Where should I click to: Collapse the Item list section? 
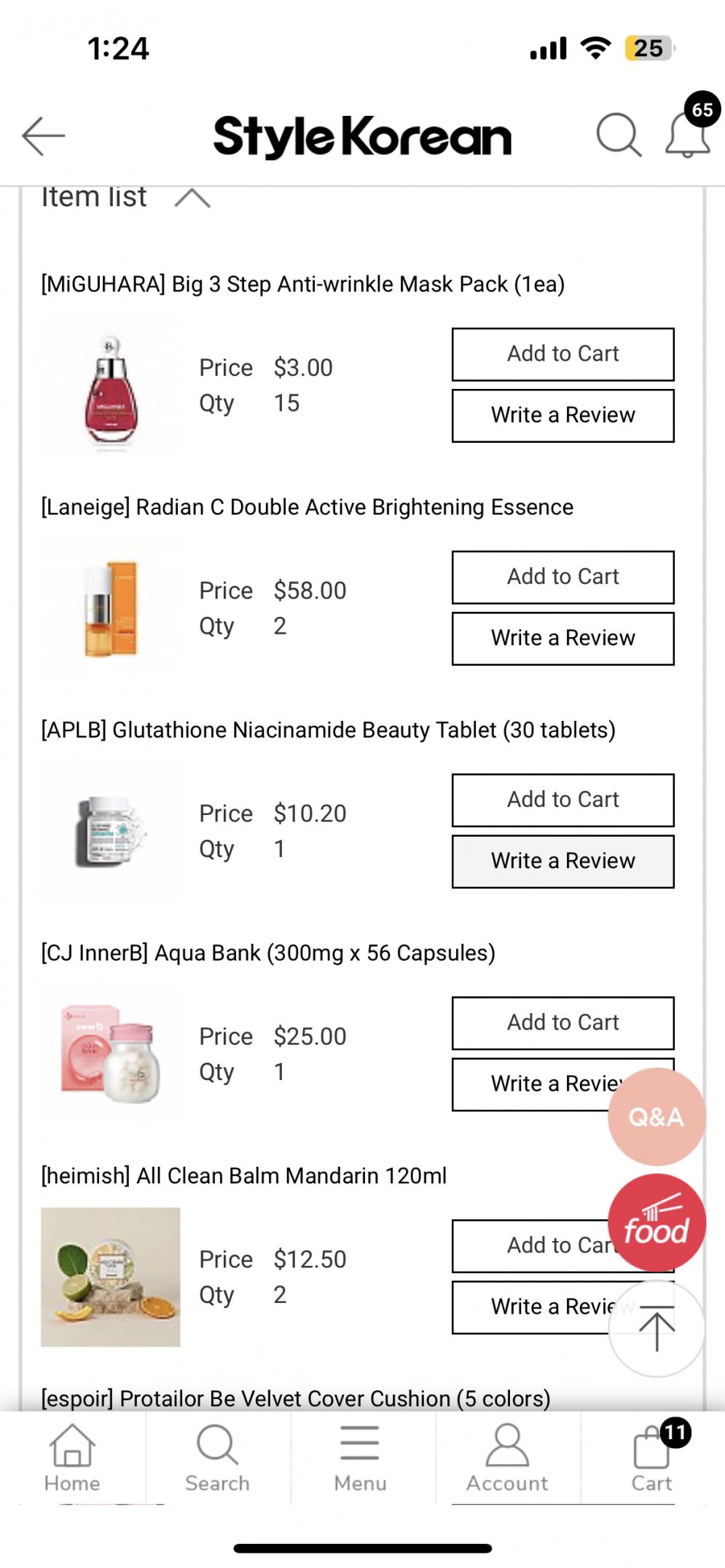coord(192,198)
